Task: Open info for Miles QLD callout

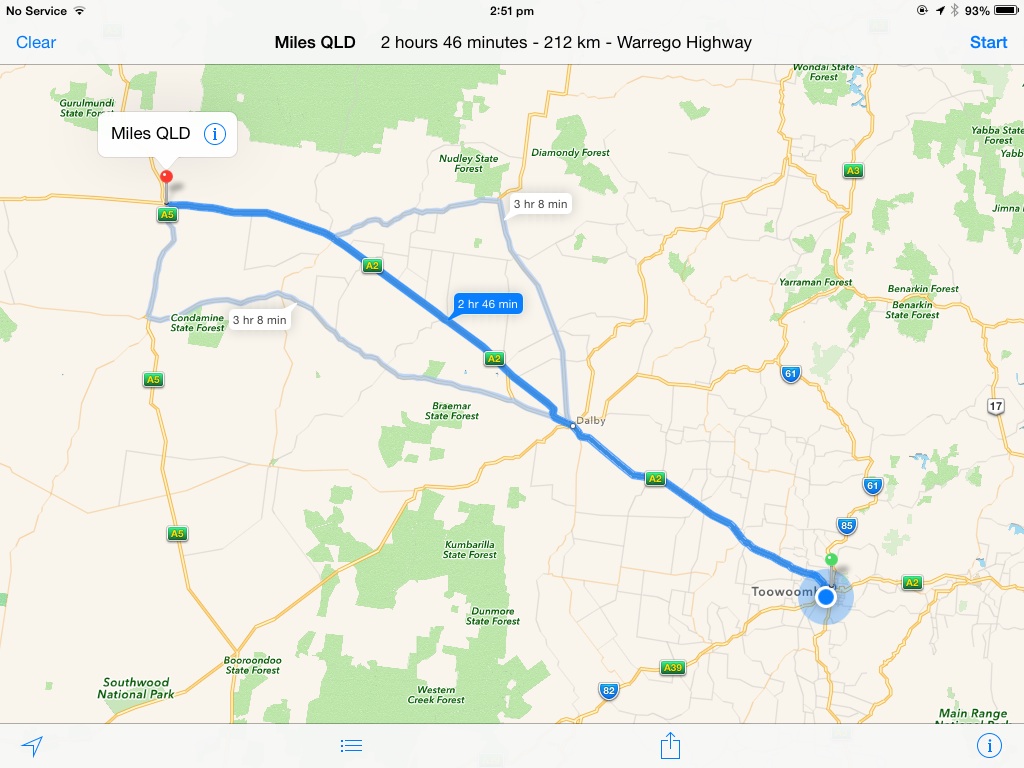Action: point(214,134)
